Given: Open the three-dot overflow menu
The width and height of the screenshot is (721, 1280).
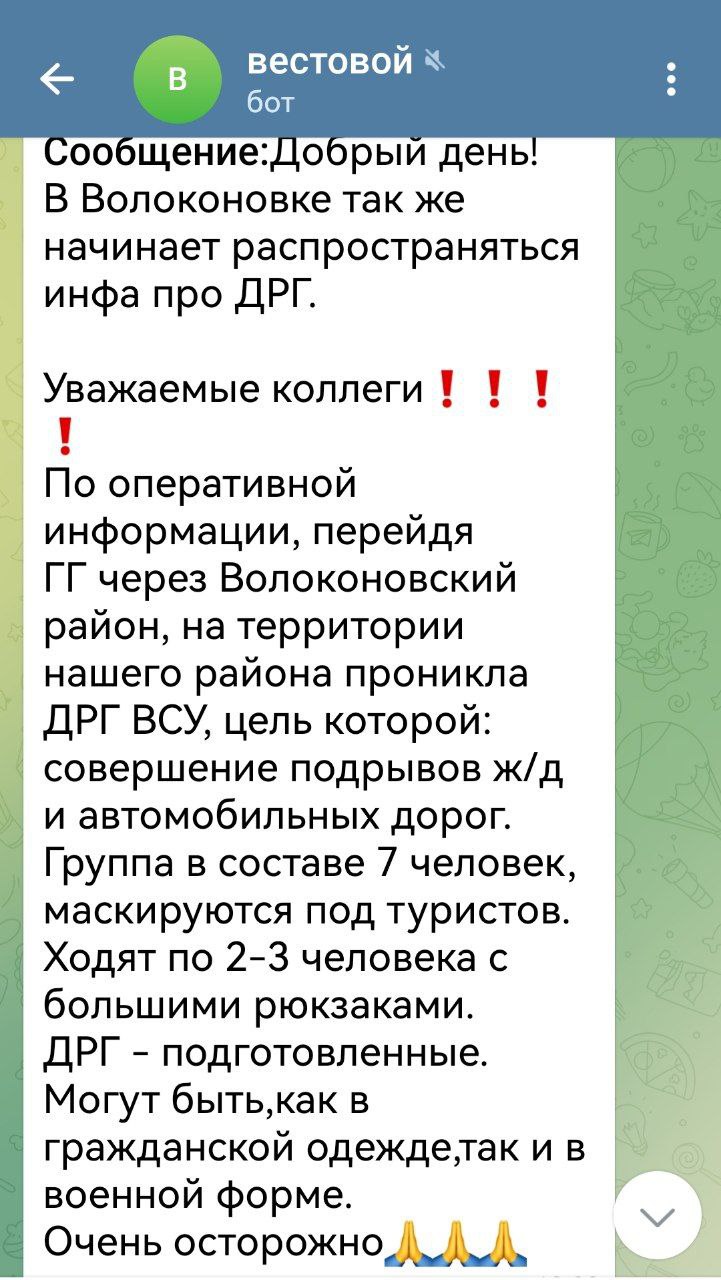Looking at the screenshot, I should [671, 79].
